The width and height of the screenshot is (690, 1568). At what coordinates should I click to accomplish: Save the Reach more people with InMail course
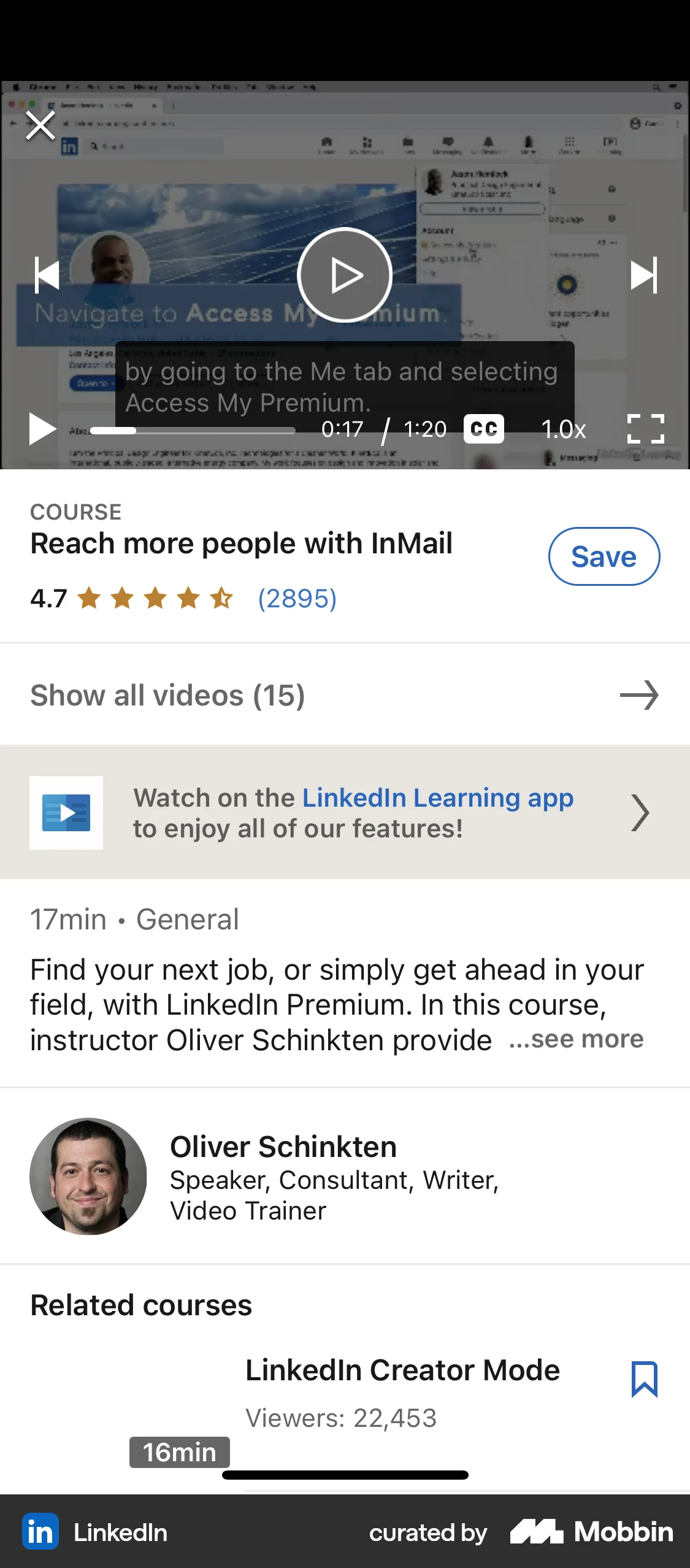[x=604, y=556]
